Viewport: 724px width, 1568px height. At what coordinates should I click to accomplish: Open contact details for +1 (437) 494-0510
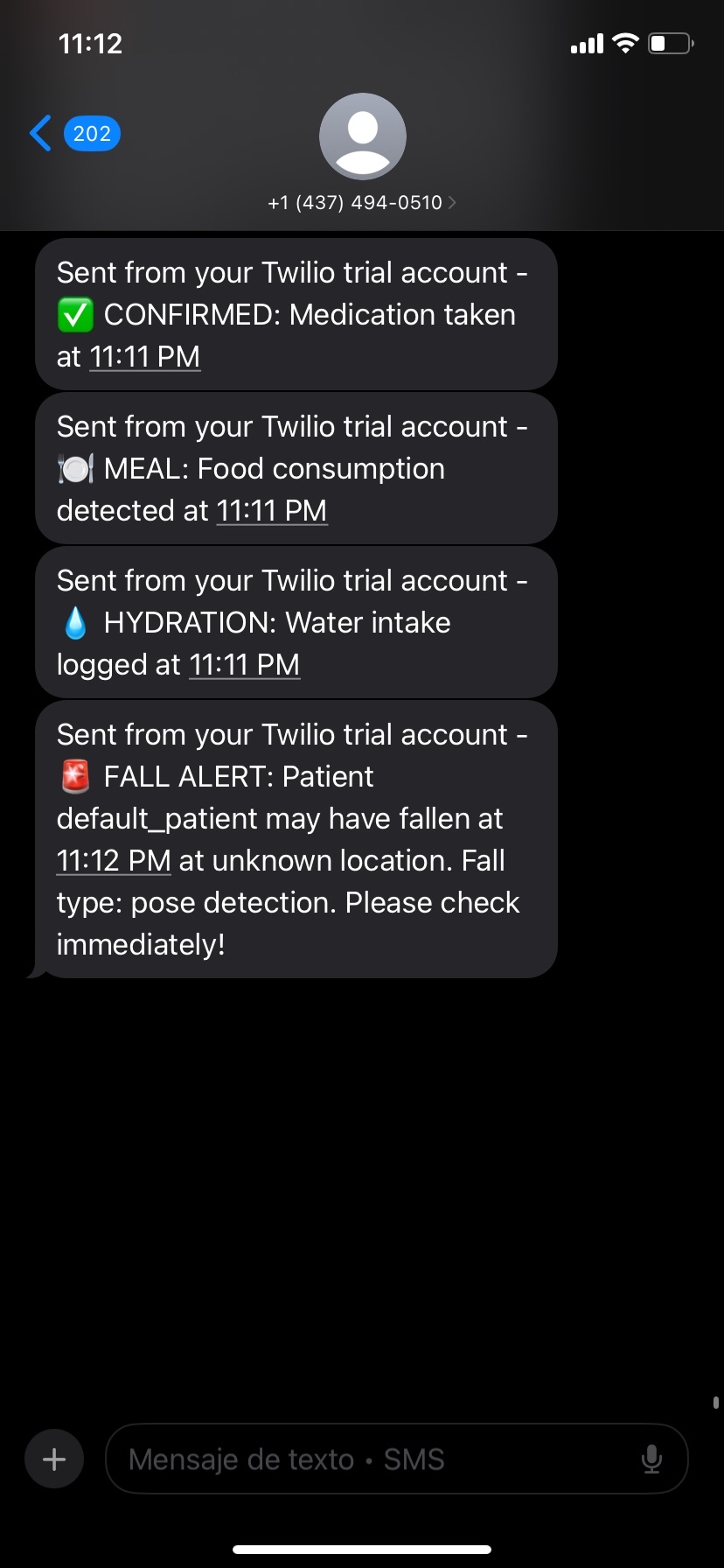(362, 202)
